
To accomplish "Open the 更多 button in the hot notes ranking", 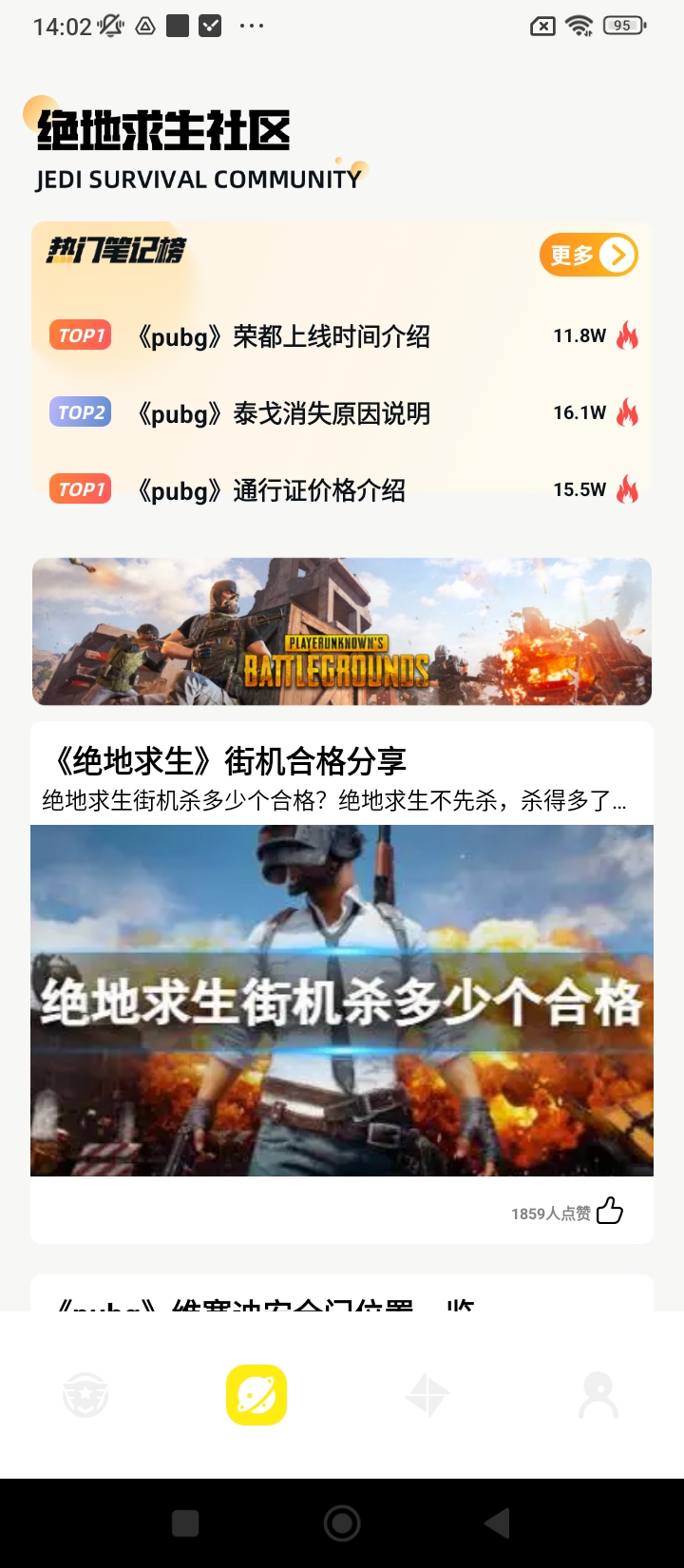I will 588,255.
